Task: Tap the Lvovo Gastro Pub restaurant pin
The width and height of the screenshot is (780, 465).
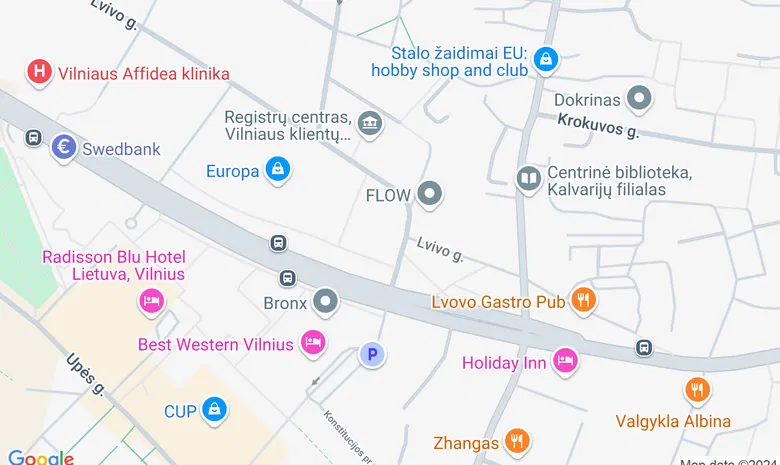Action: (584, 300)
